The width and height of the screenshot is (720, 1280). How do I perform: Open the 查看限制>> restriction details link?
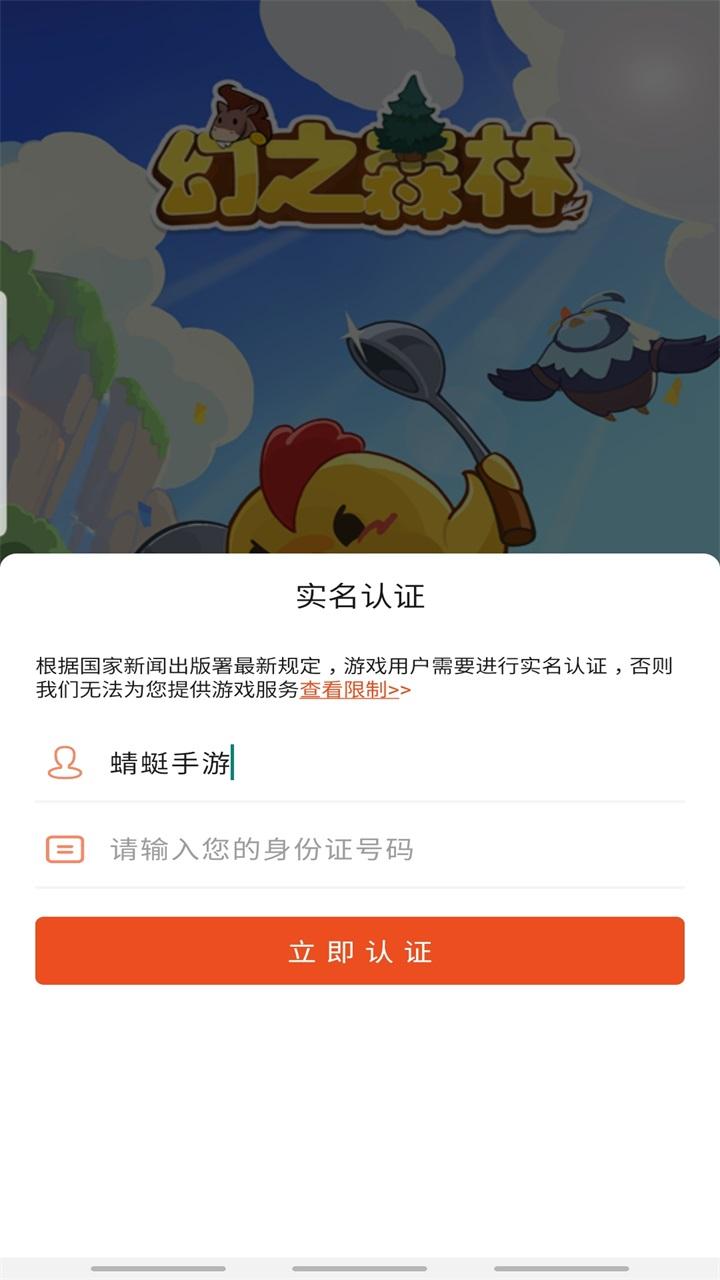(x=355, y=690)
